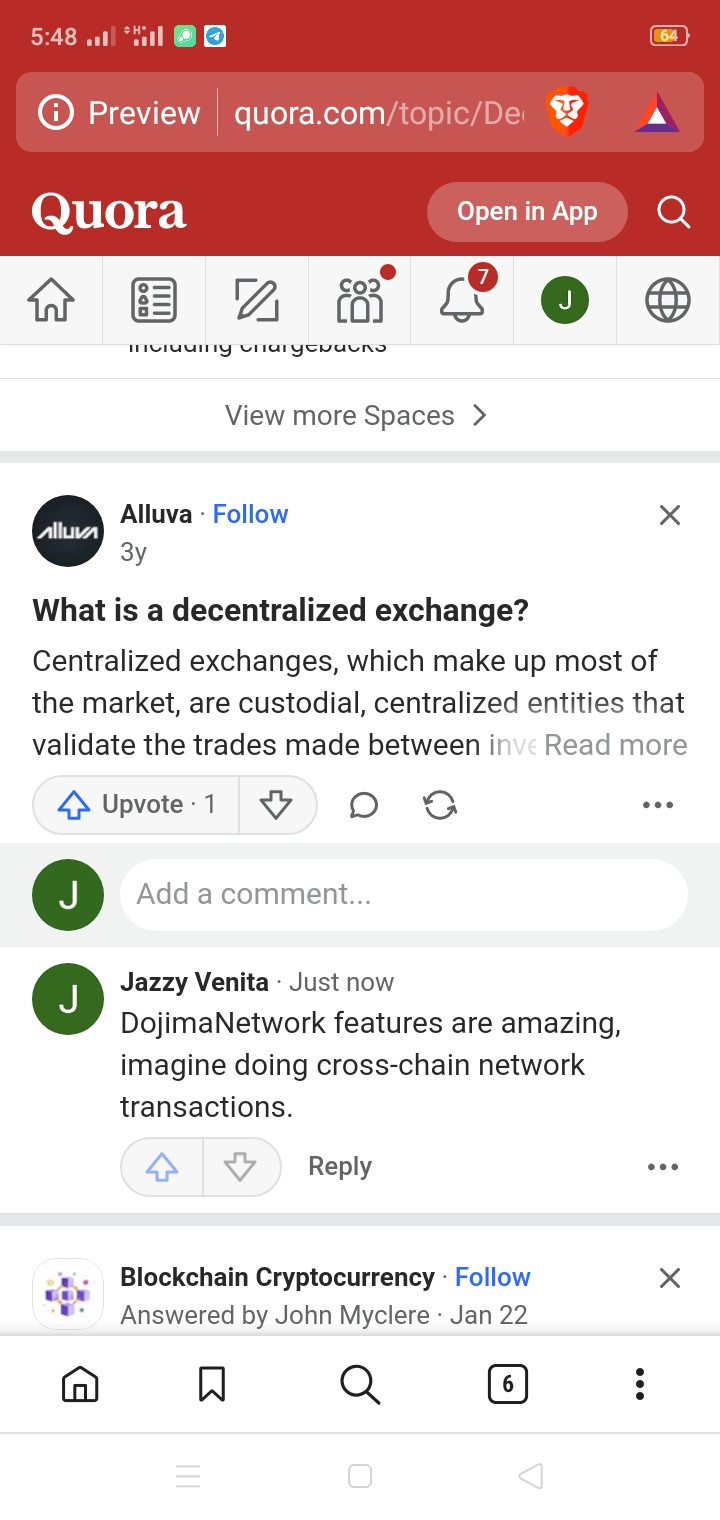The width and height of the screenshot is (720, 1520).
Task: Expand Read more on Alluva answer
Action: [615, 745]
